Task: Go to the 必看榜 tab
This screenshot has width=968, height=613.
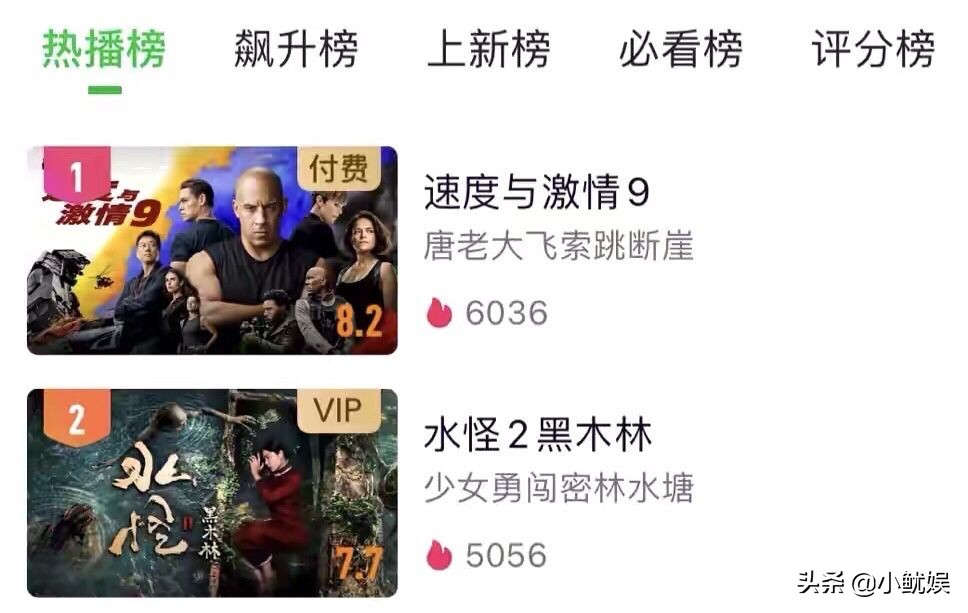Action: (680, 48)
